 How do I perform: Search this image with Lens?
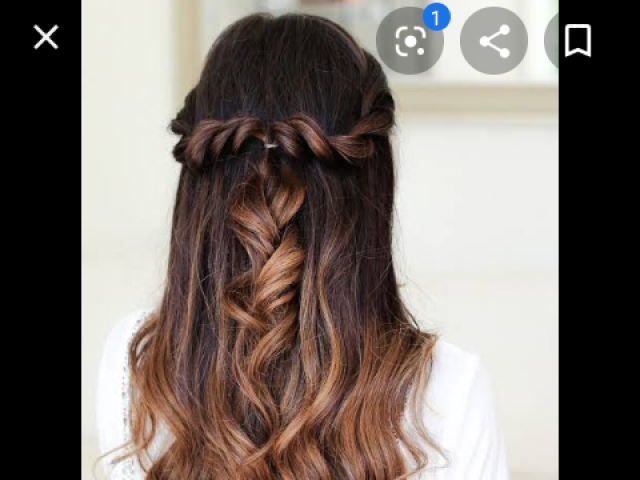tap(410, 41)
